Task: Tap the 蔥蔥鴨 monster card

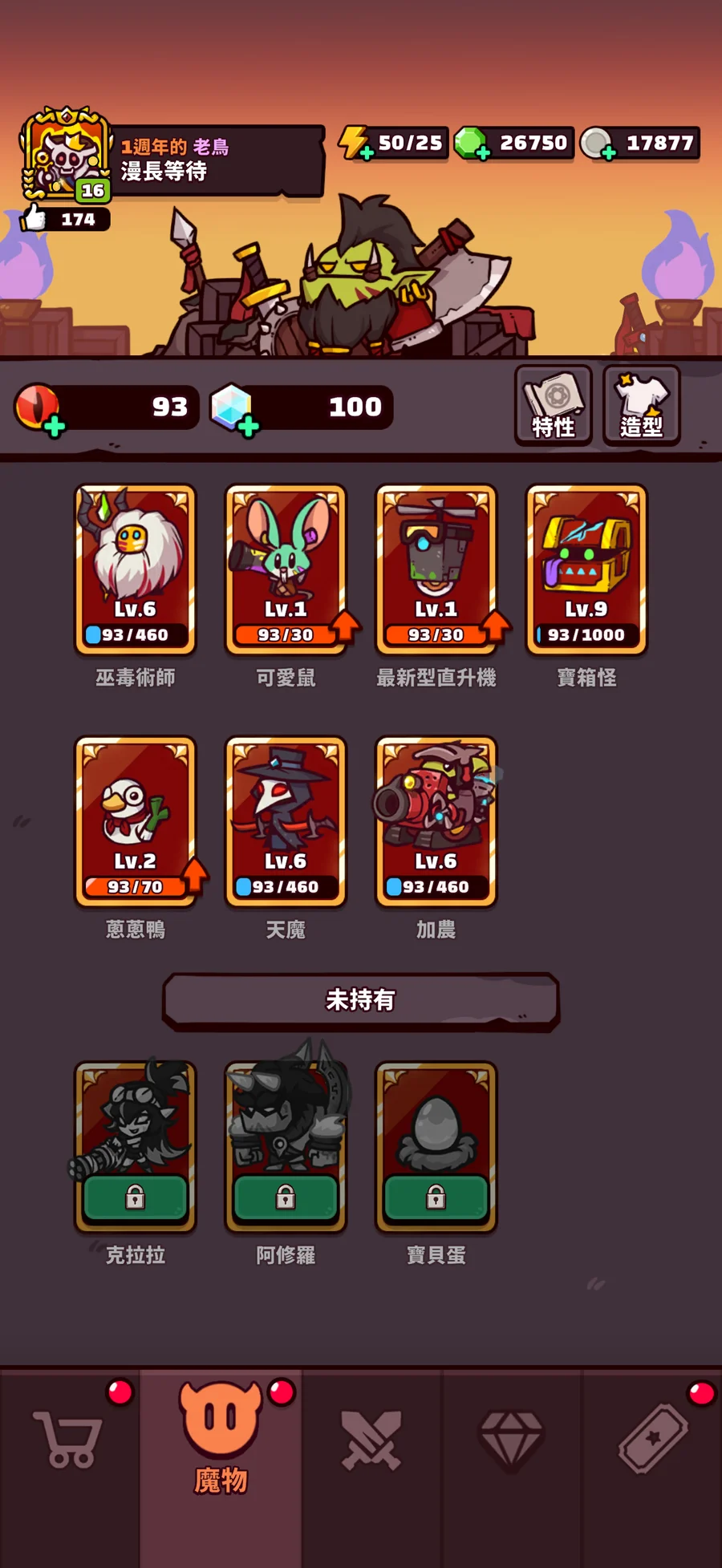Action: pos(136,820)
